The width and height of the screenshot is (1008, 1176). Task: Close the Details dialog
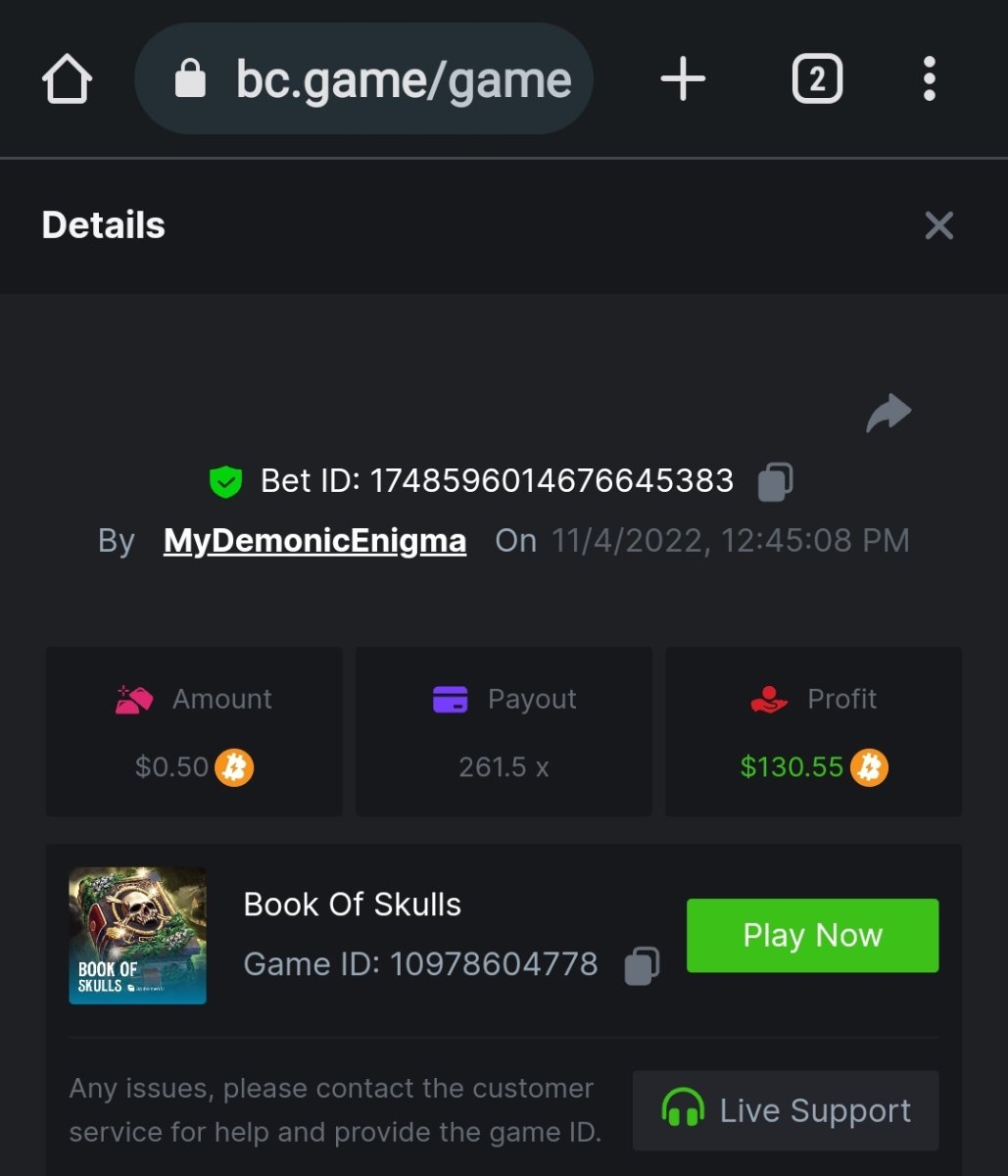(x=938, y=225)
